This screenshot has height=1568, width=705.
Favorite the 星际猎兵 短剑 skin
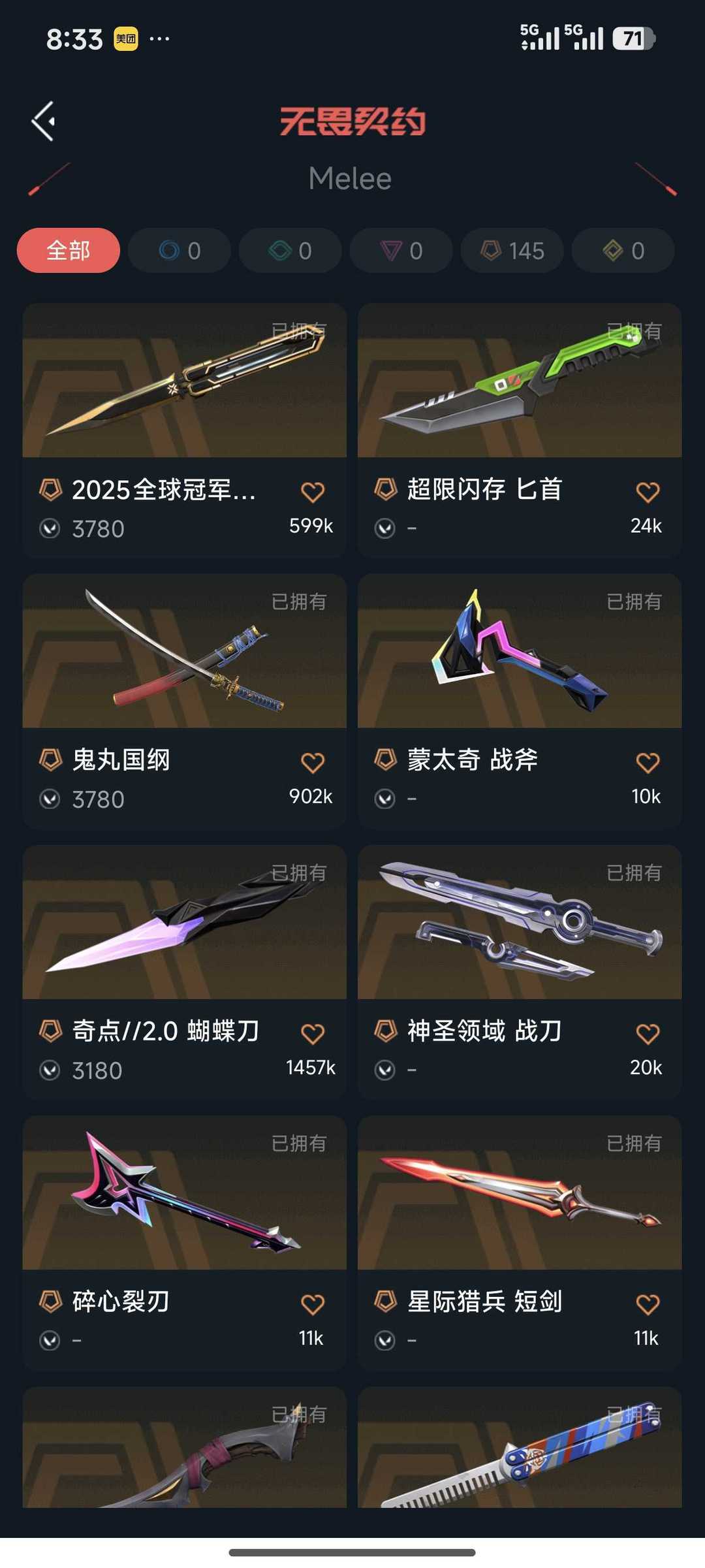coord(648,1304)
